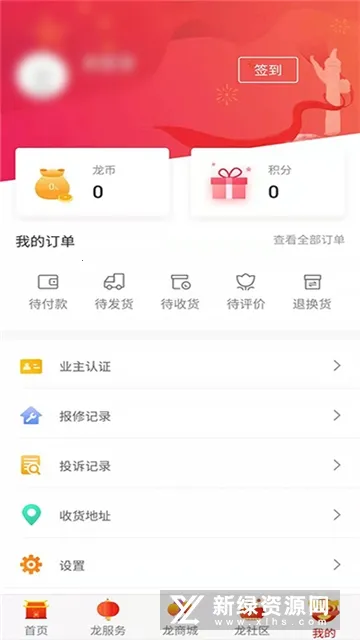Image resolution: width=360 pixels, height=640 pixels.
Task: Tap the 签到 check-in button
Action: coord(268,70)
